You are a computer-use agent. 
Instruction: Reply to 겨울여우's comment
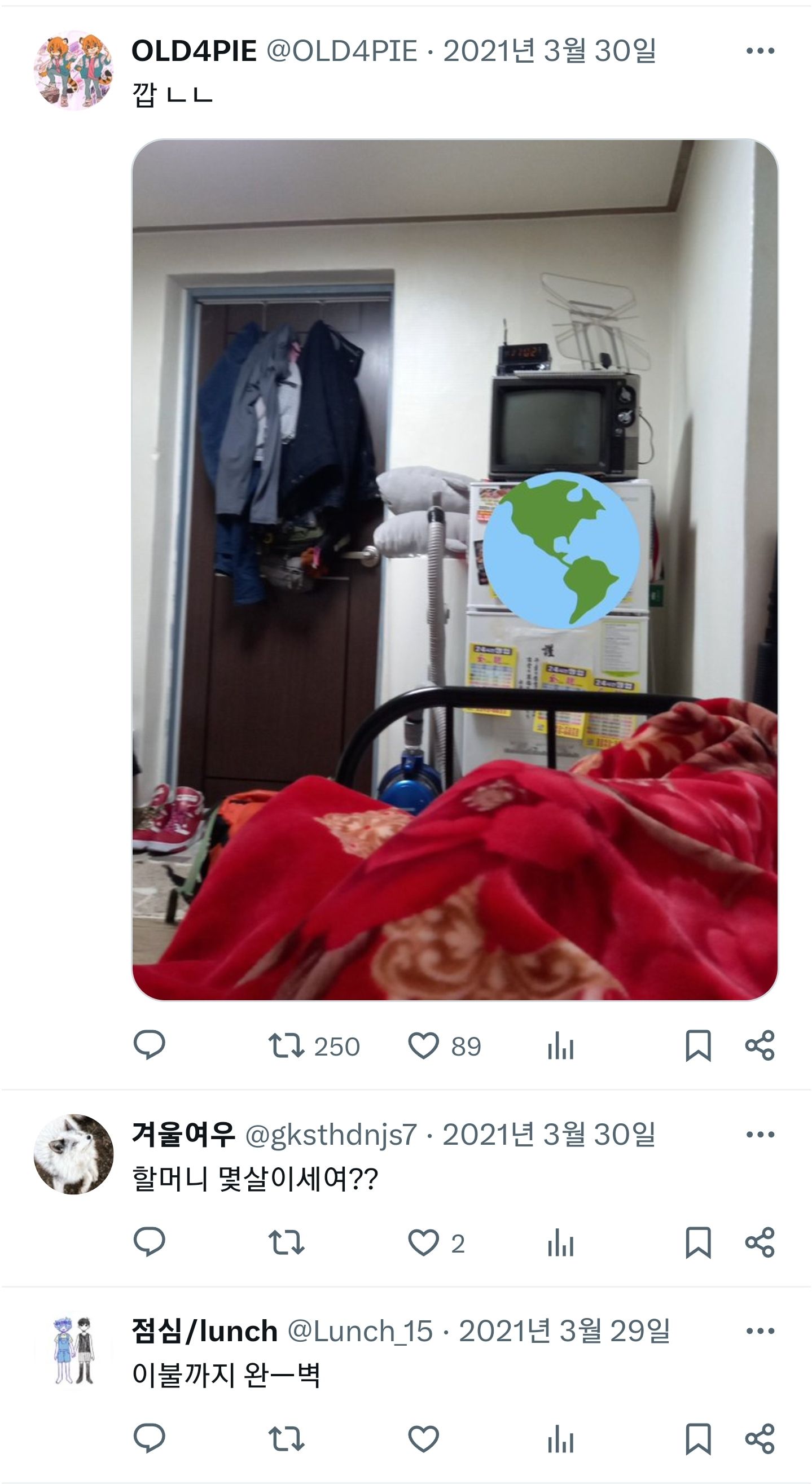click(149, 1242)
